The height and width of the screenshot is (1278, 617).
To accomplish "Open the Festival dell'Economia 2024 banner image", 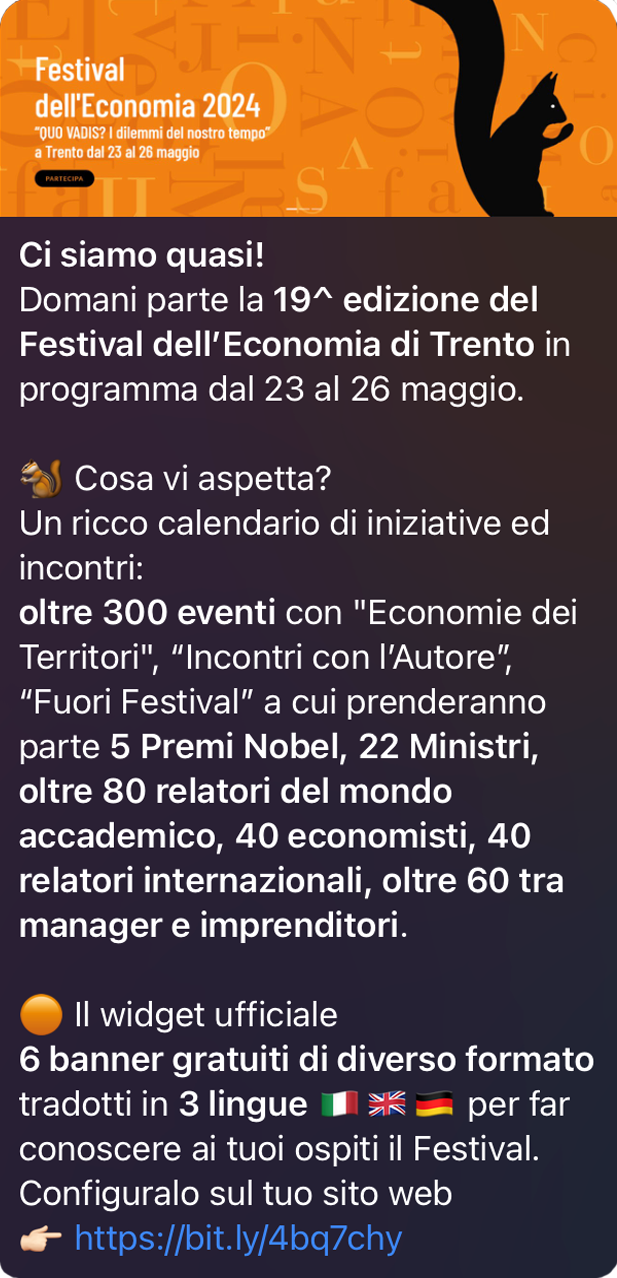I will click(308, 108).
